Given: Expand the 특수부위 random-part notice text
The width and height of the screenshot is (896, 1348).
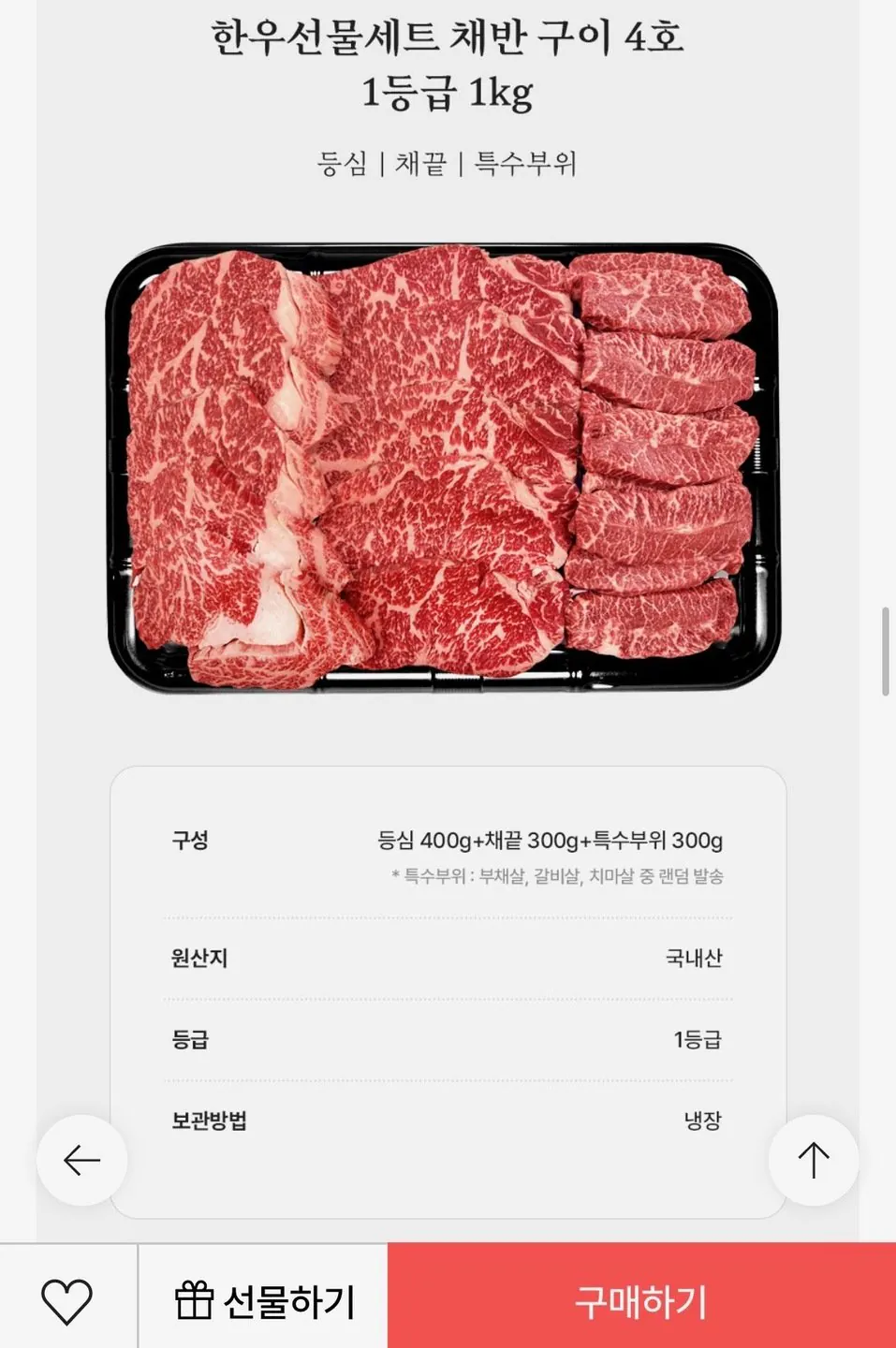Looking at the screenshot, I should pyautogui.click(x=562, y=877).
